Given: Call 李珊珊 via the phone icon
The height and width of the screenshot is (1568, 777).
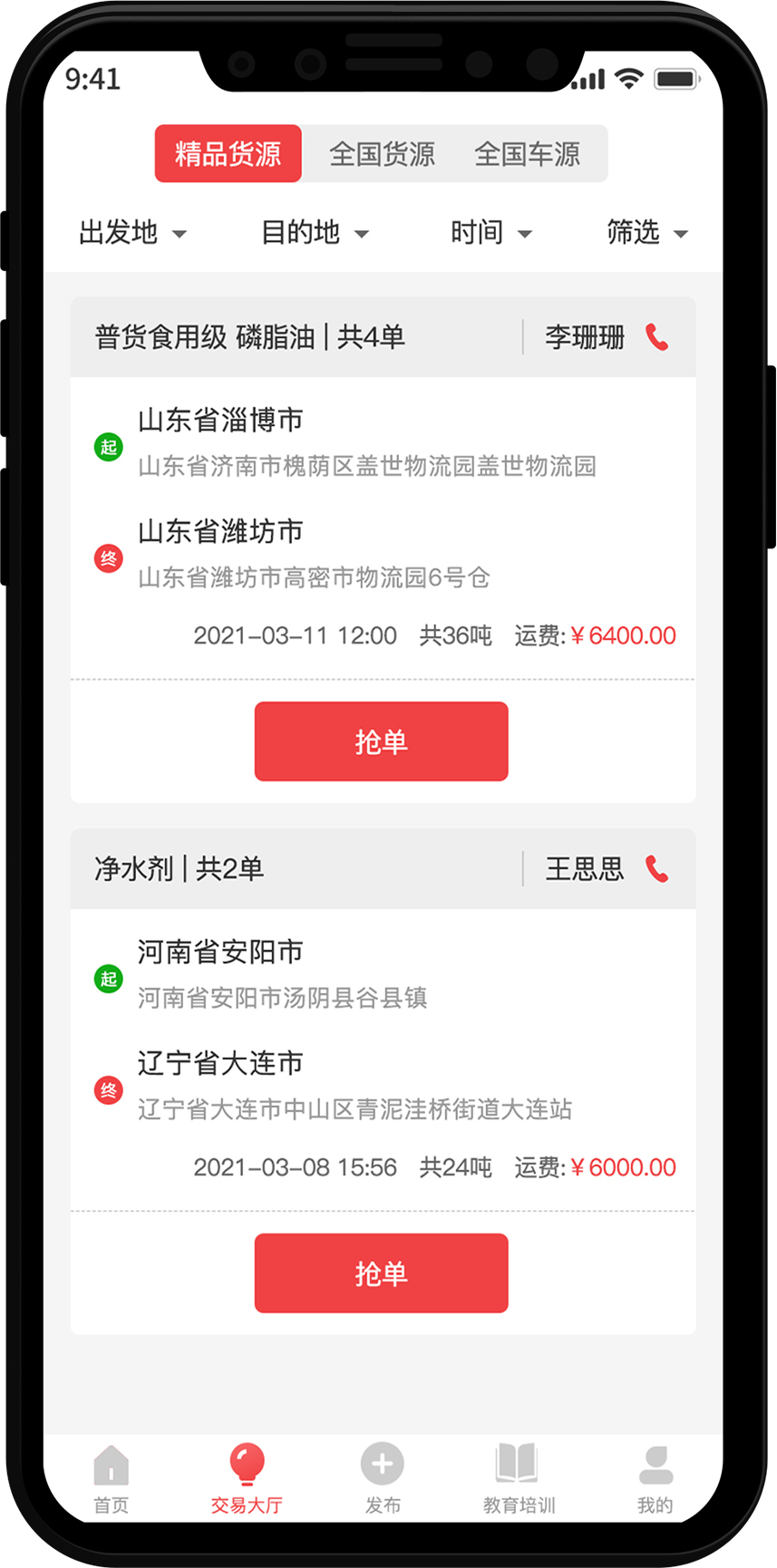Looking at the screenshot, I should pyautogui.click(x=657, y=337).
